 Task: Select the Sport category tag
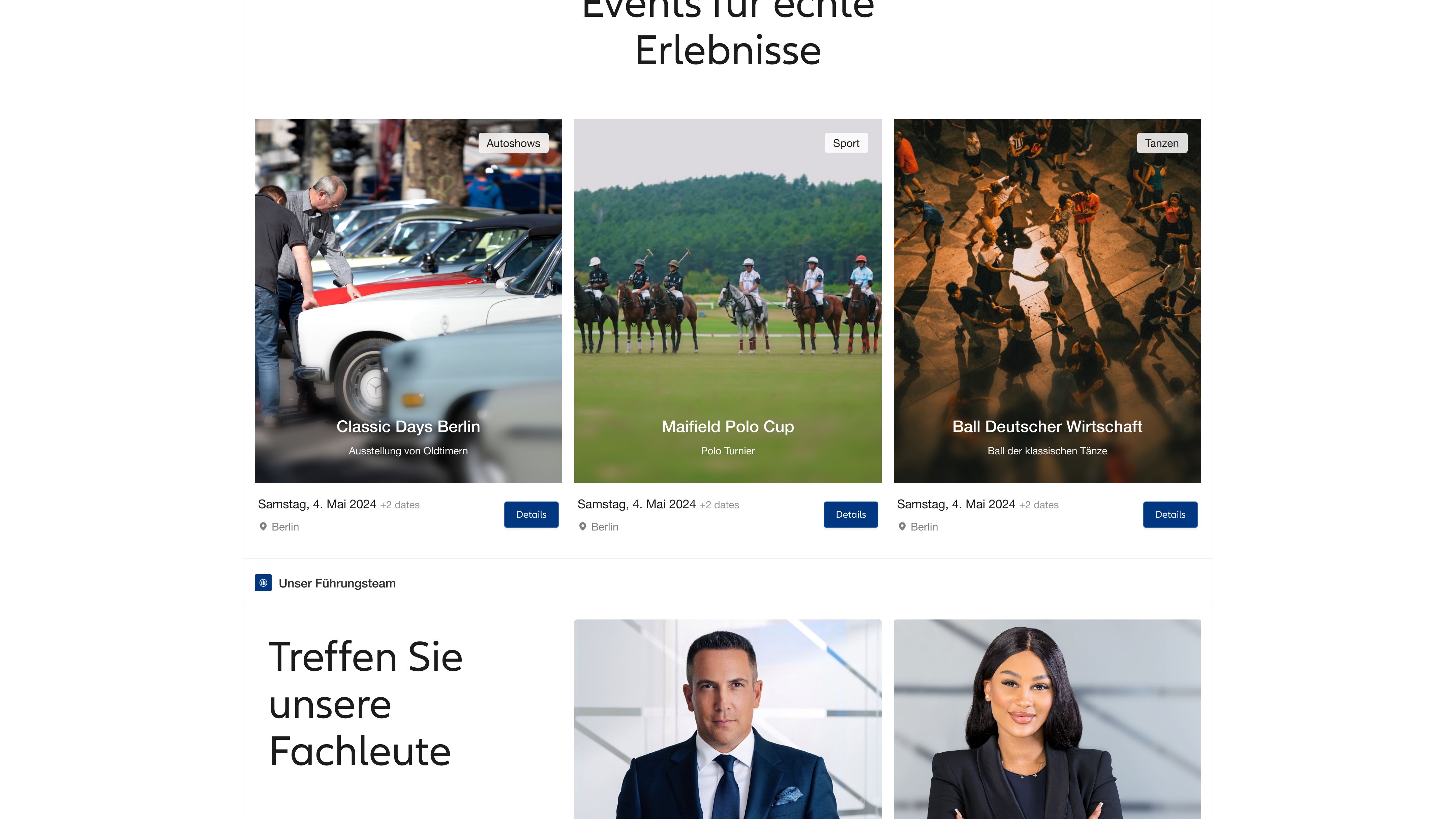click(x=846, y=143)
